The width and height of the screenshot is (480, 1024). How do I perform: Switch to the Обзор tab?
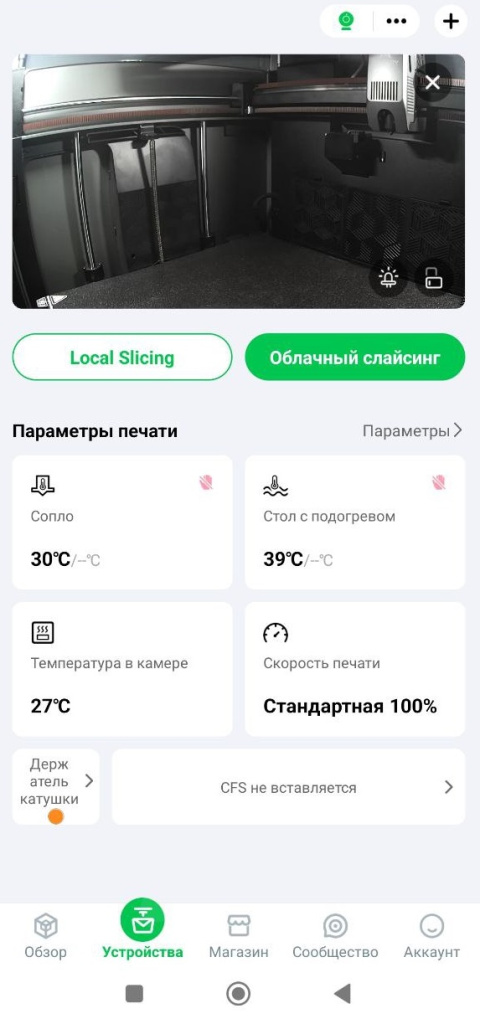click(46, 936)
